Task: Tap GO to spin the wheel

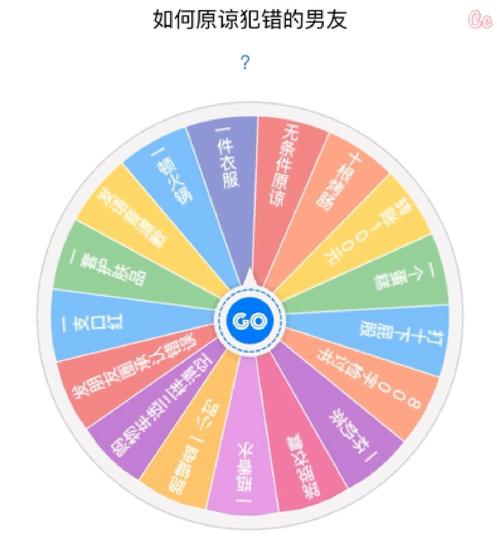Action: (250, 321)
